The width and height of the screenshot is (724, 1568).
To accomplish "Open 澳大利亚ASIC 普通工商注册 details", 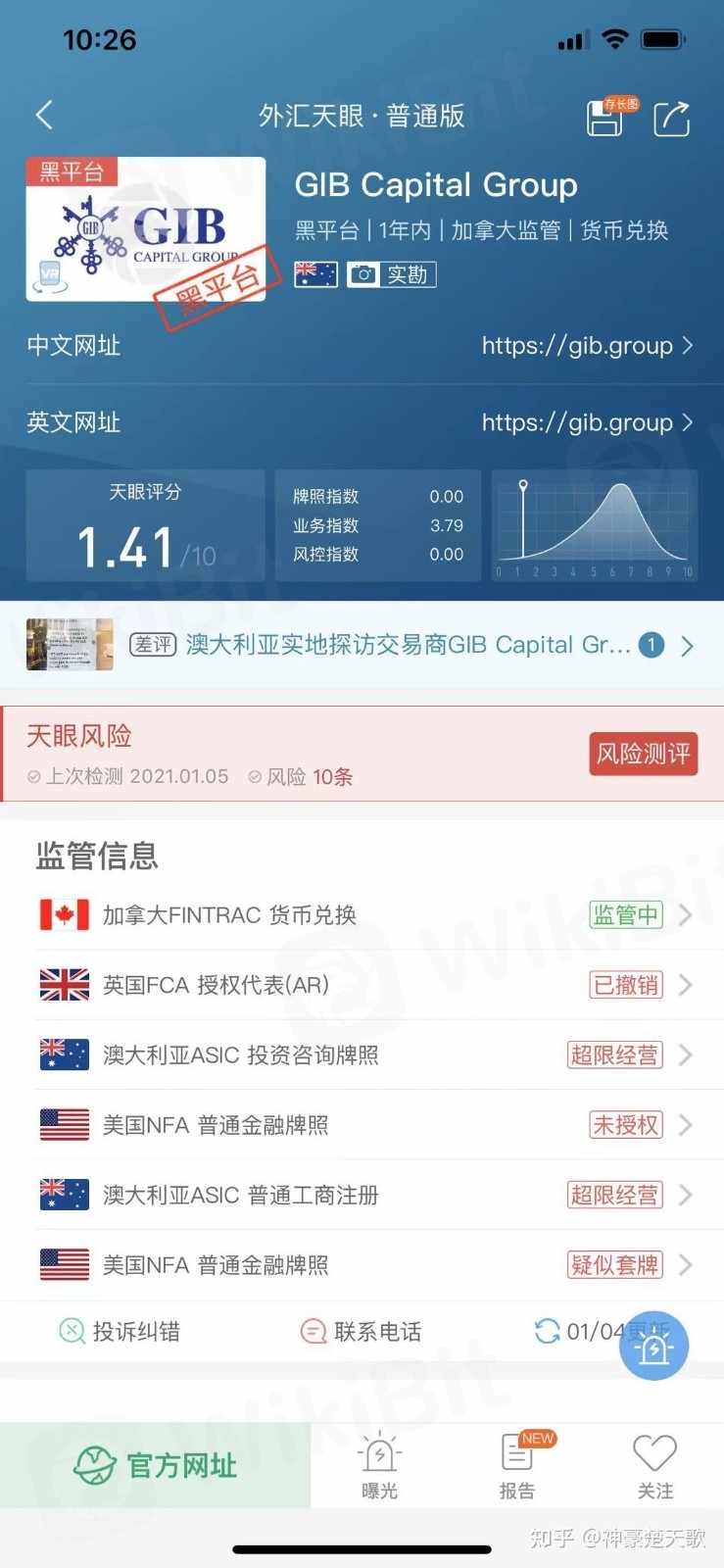I will (x=362, y=1195).
